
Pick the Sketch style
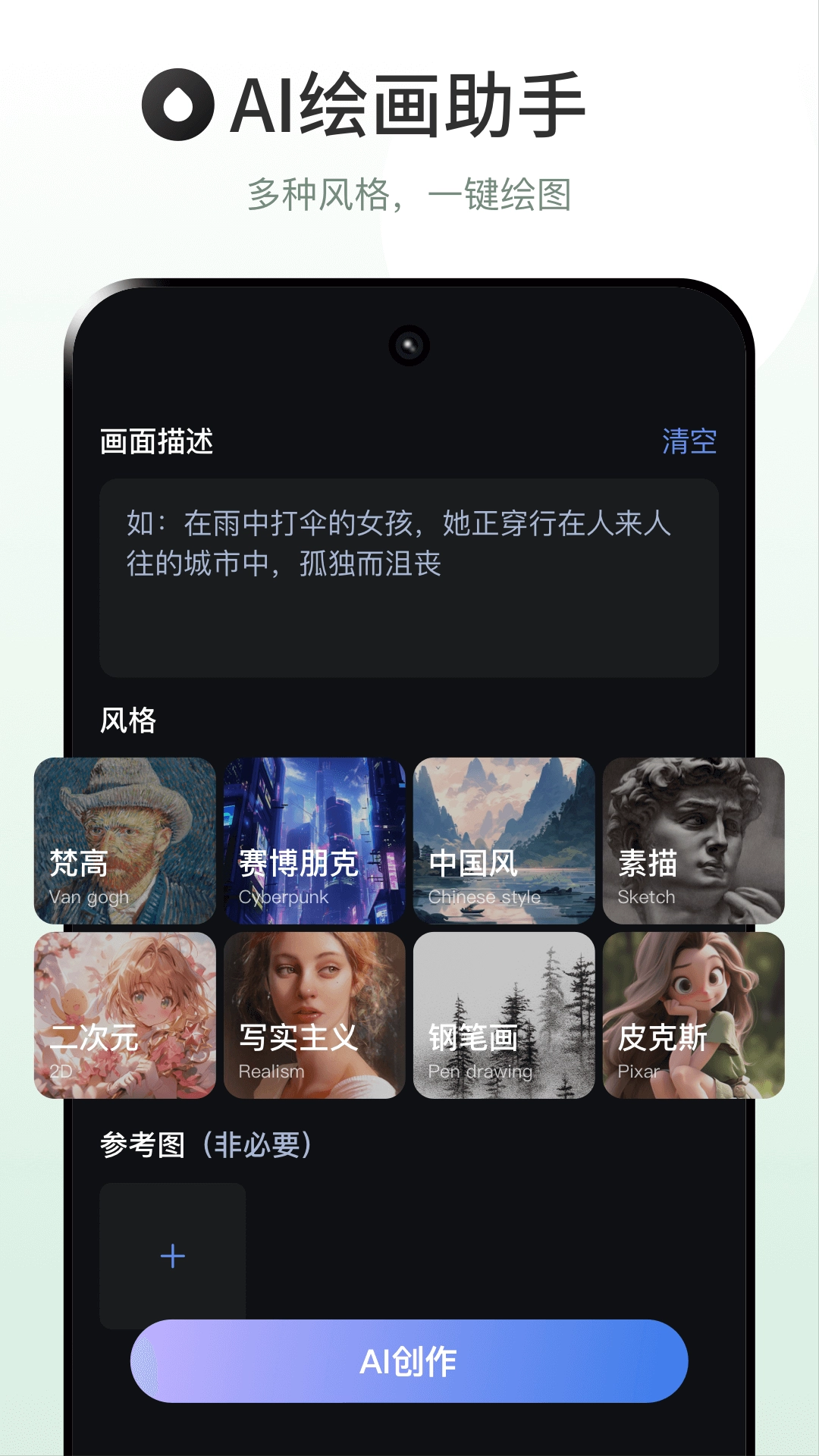pyautogui.click(x=694, y=838)
